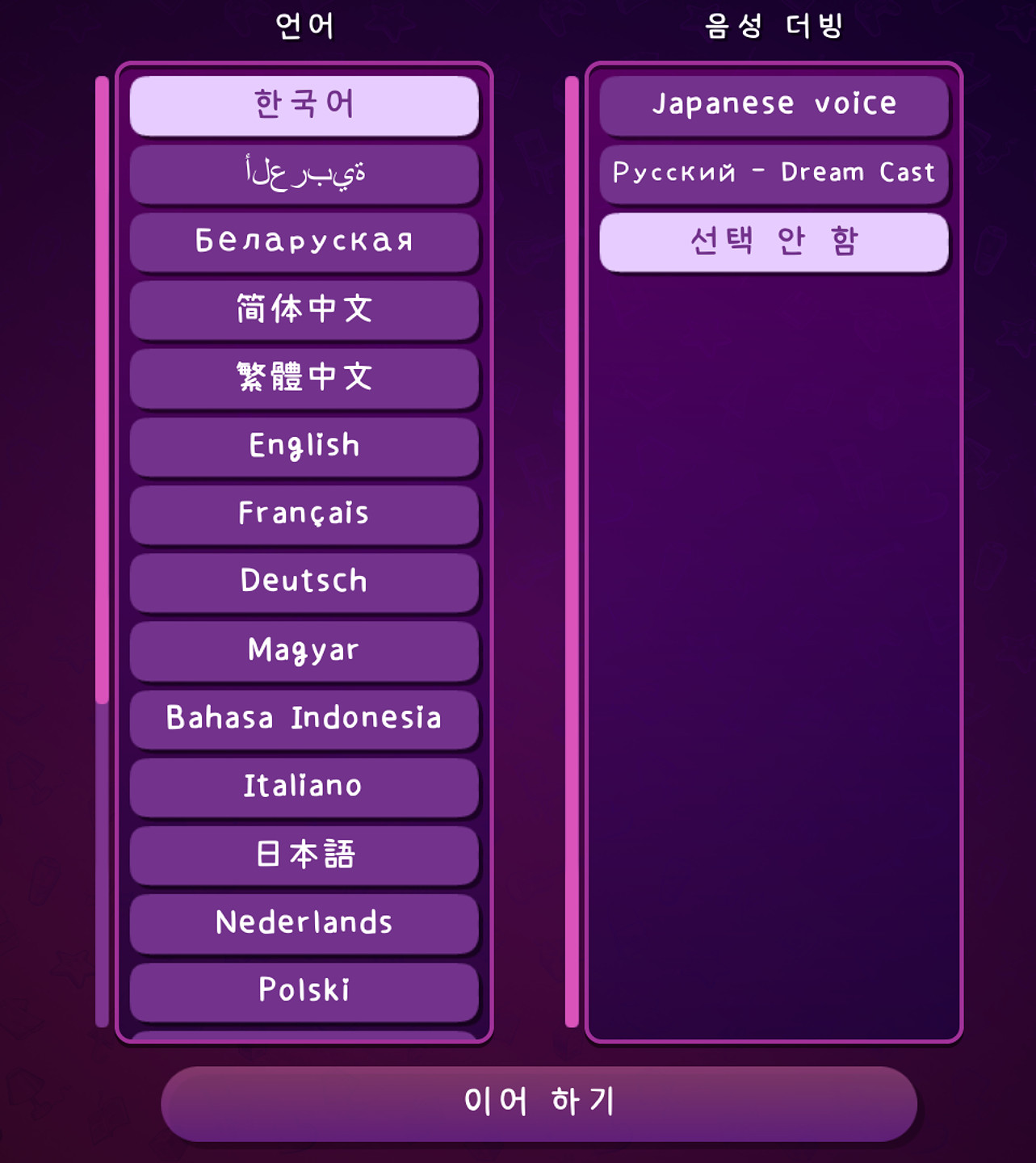Viewport: 1036px width, 1163px height.
Task: Select Deutsch language
Action: tap(304, 581)
